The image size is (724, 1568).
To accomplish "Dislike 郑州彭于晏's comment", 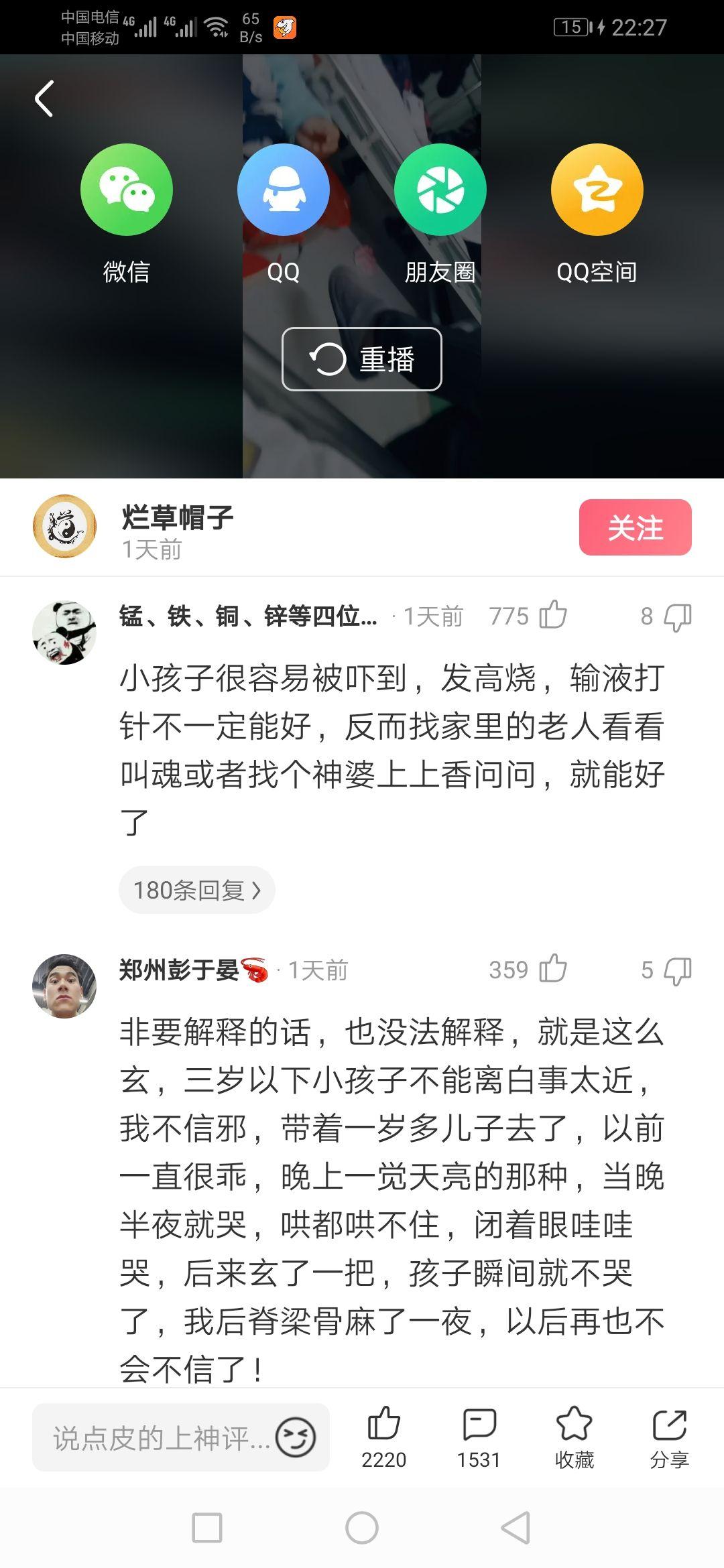I will click(x=677, y=970).
